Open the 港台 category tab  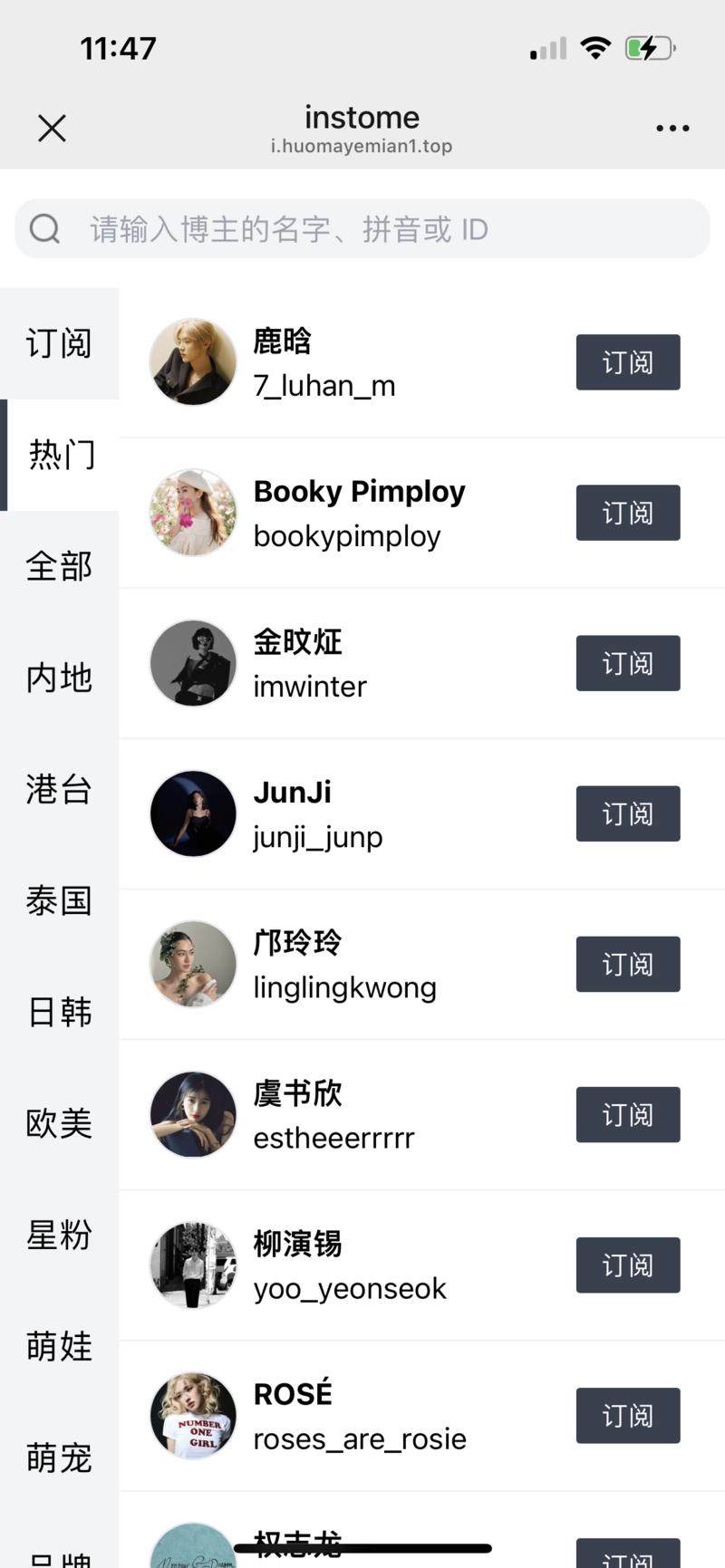[59, 790]
